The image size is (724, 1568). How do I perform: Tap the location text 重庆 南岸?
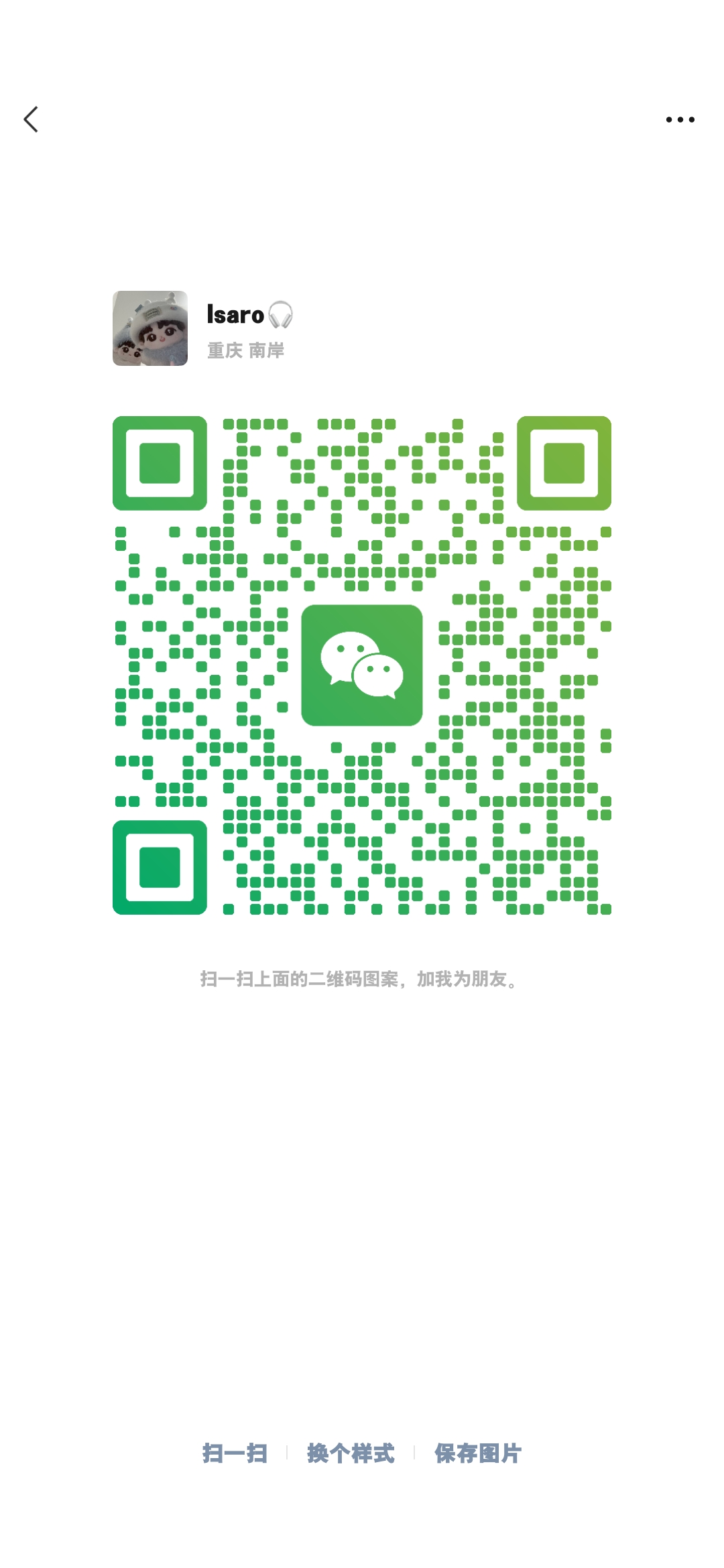click(x=245, y=351)
